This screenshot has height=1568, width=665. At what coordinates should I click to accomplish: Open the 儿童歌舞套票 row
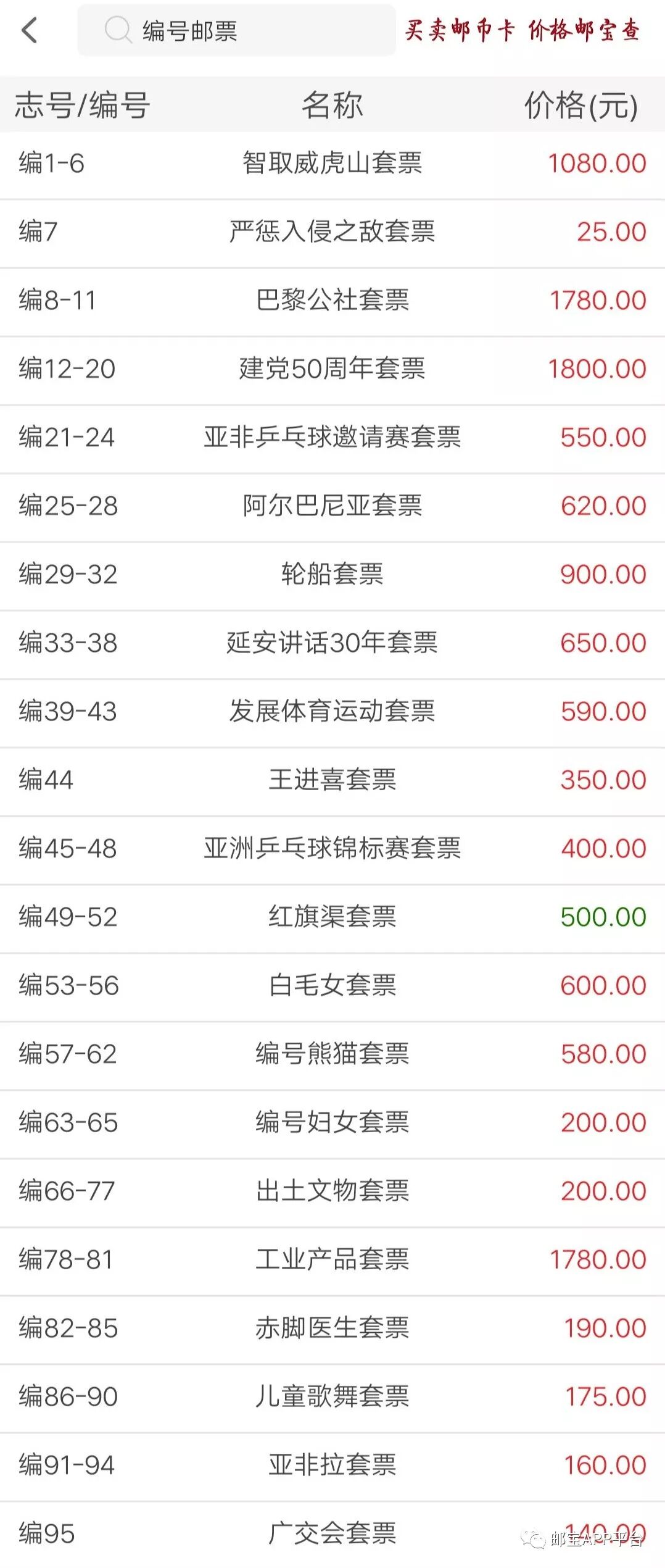click(x=332, y=1397)
